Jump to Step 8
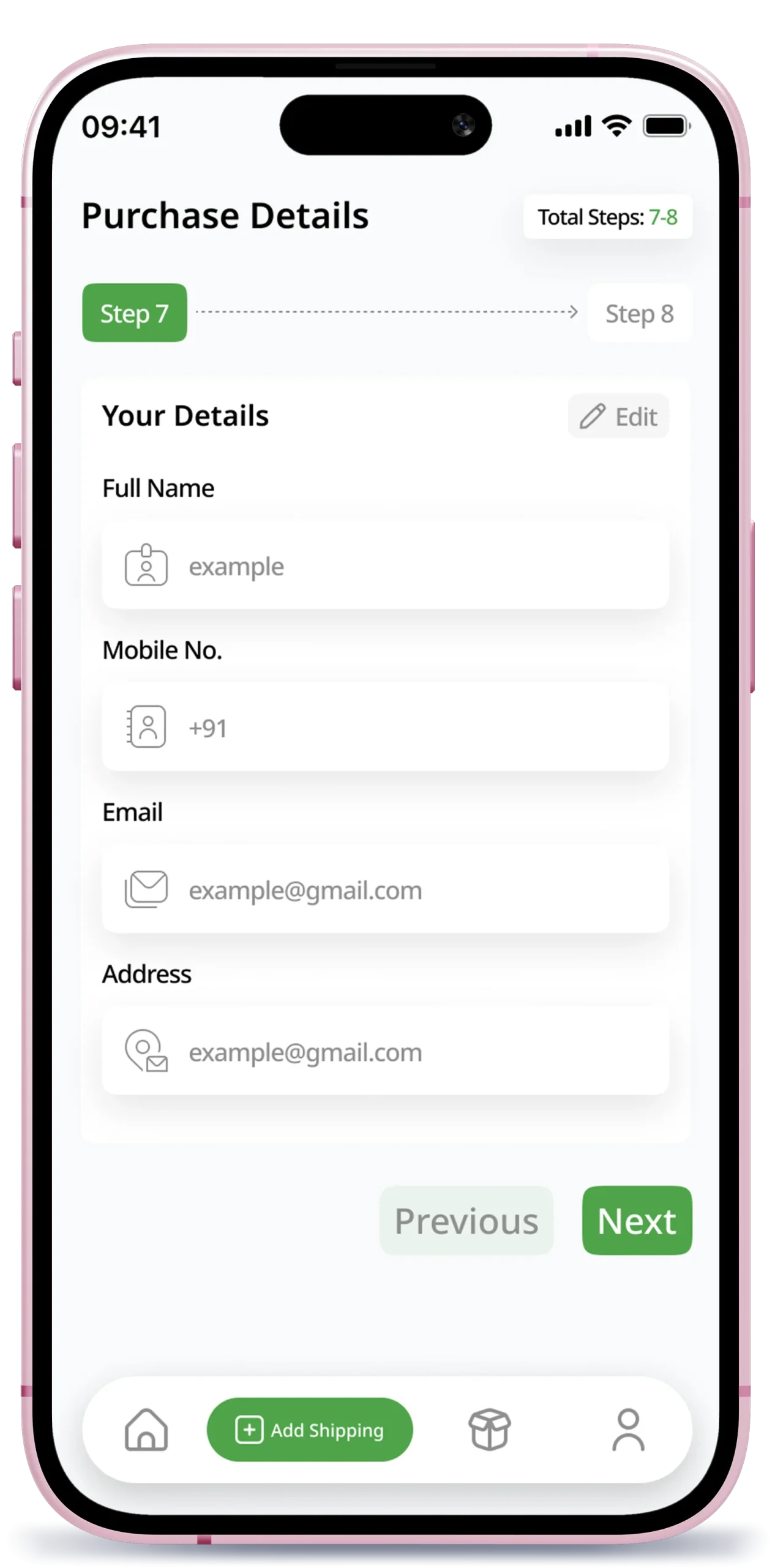 click(x=639, y=314)
